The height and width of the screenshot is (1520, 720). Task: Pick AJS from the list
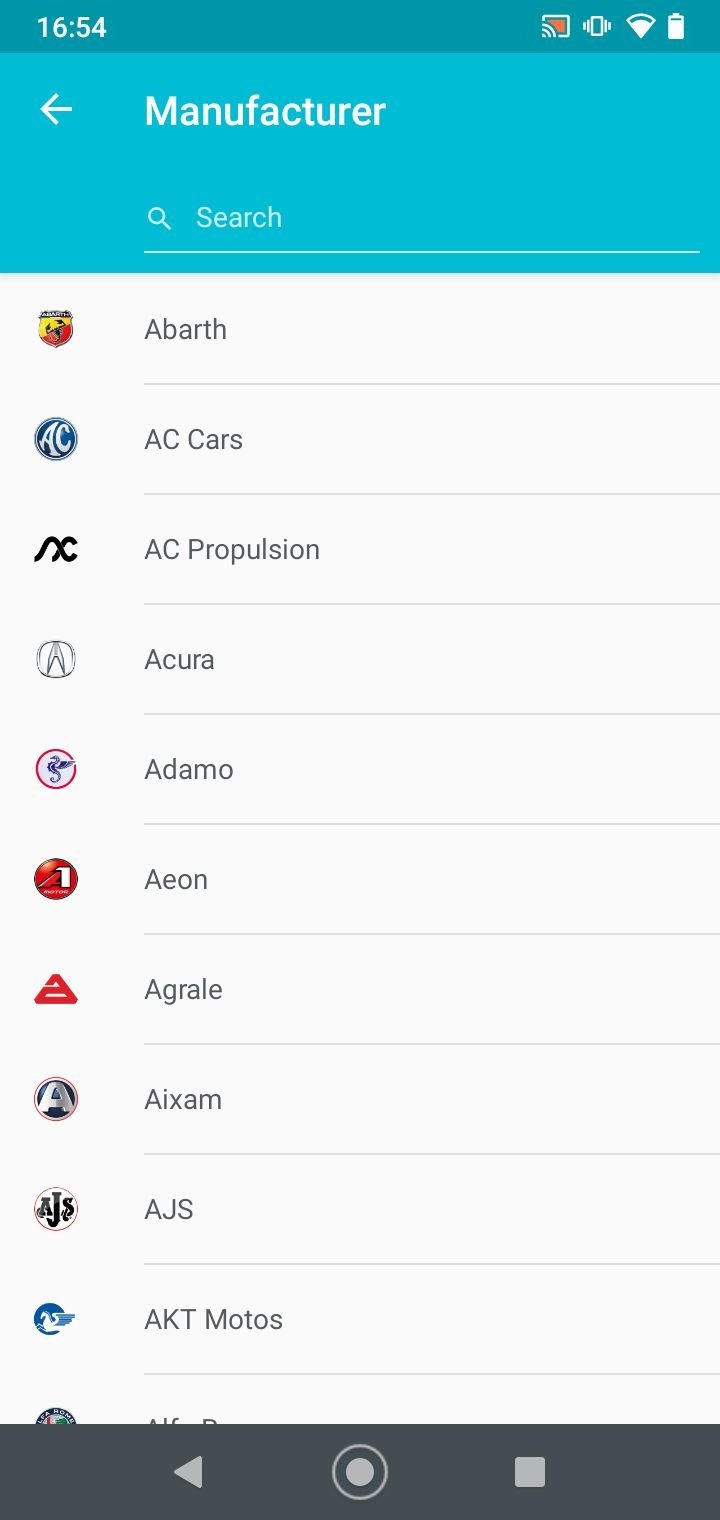[x=360, y=1209]
